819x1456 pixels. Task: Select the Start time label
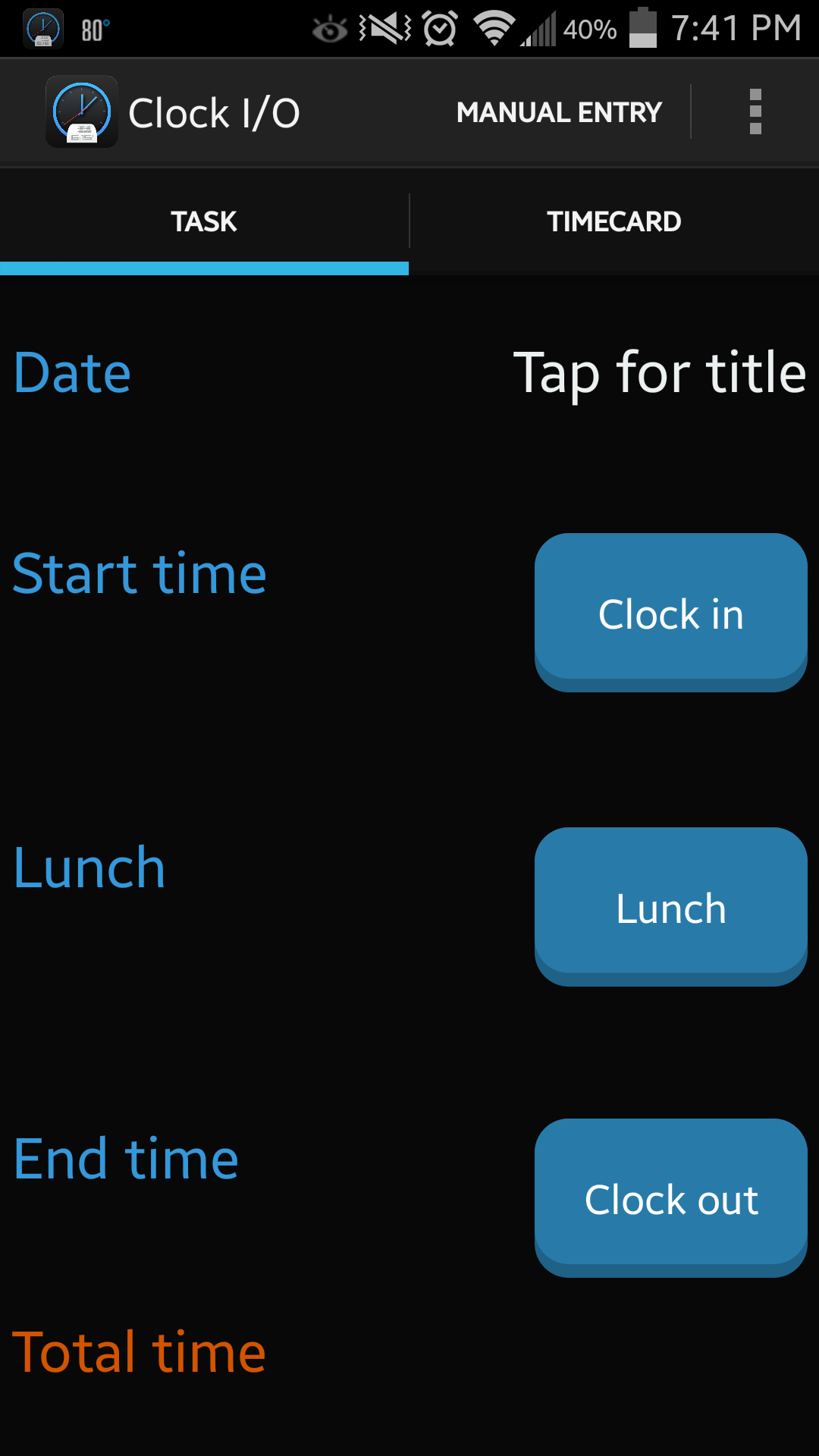coord(140,574)
